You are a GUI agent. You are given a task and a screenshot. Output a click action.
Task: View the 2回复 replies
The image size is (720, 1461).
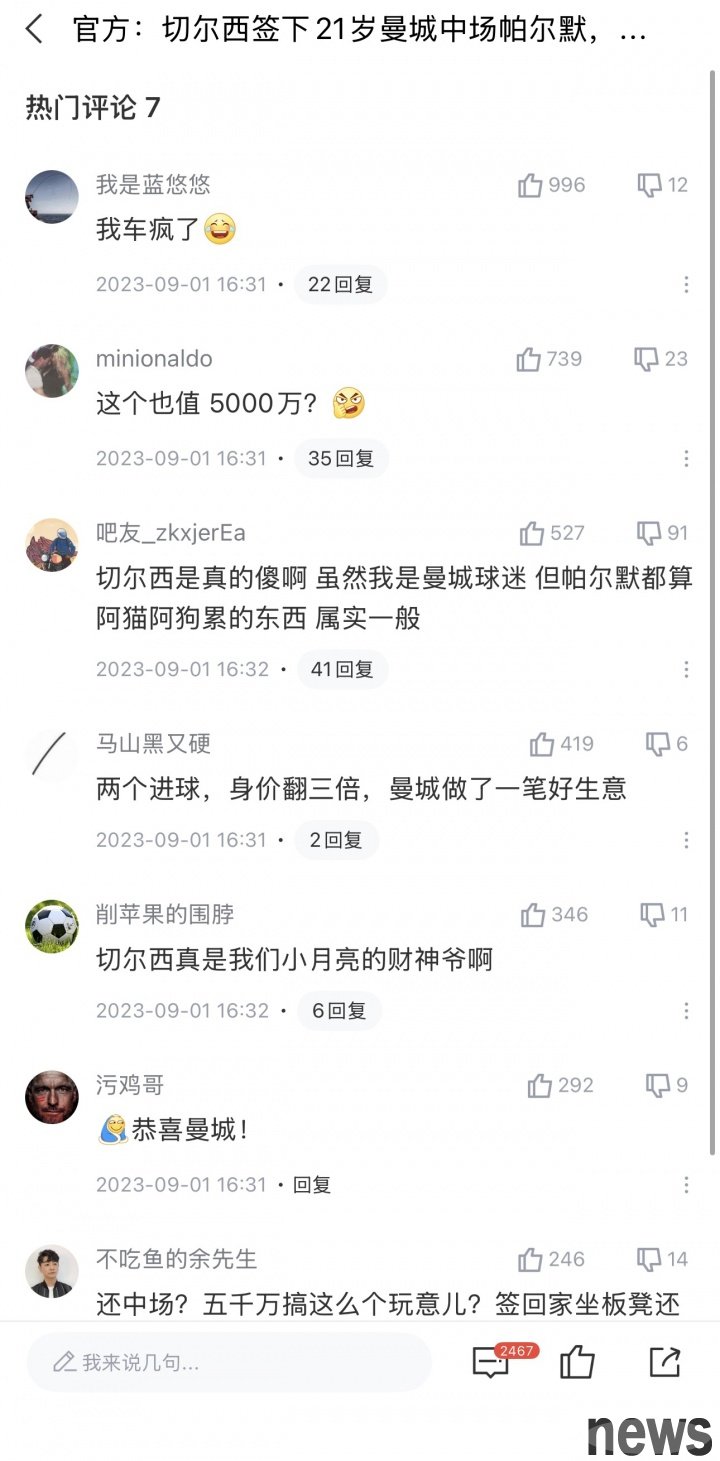(x=336, y=840)
